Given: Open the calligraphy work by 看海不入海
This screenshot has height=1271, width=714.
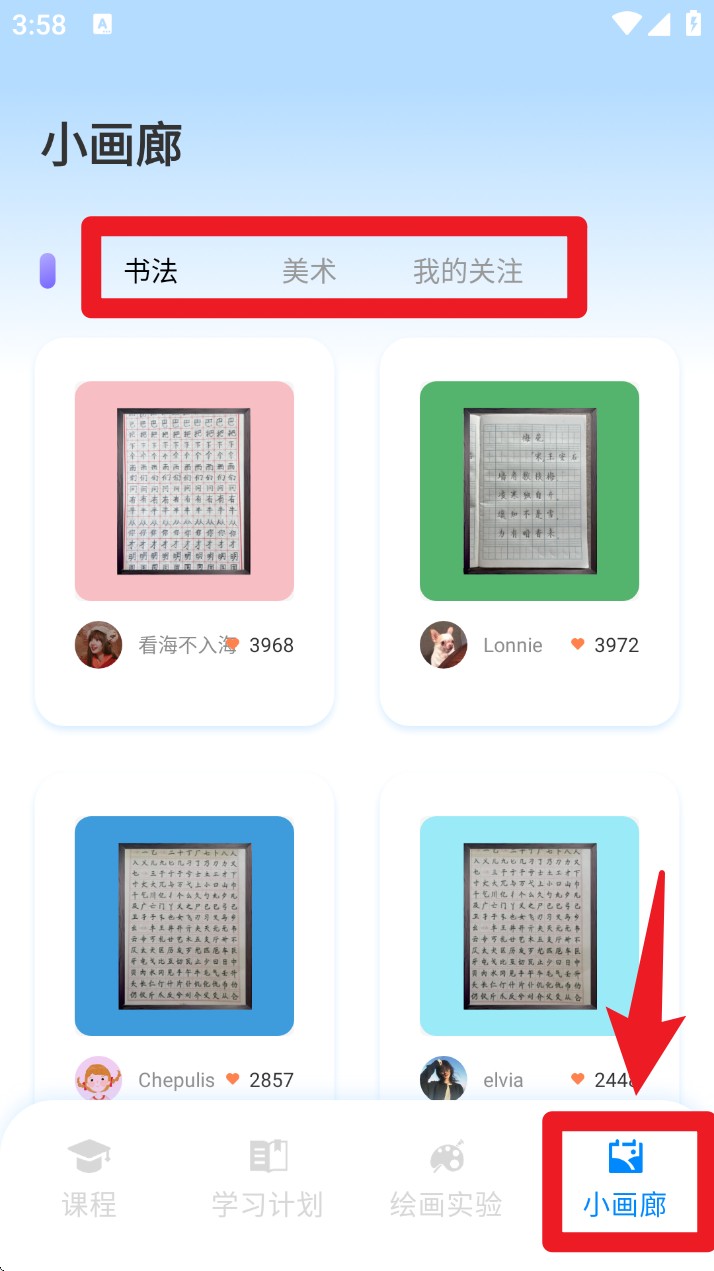Looking at the screenshot, I should click(x=184, y=491).
